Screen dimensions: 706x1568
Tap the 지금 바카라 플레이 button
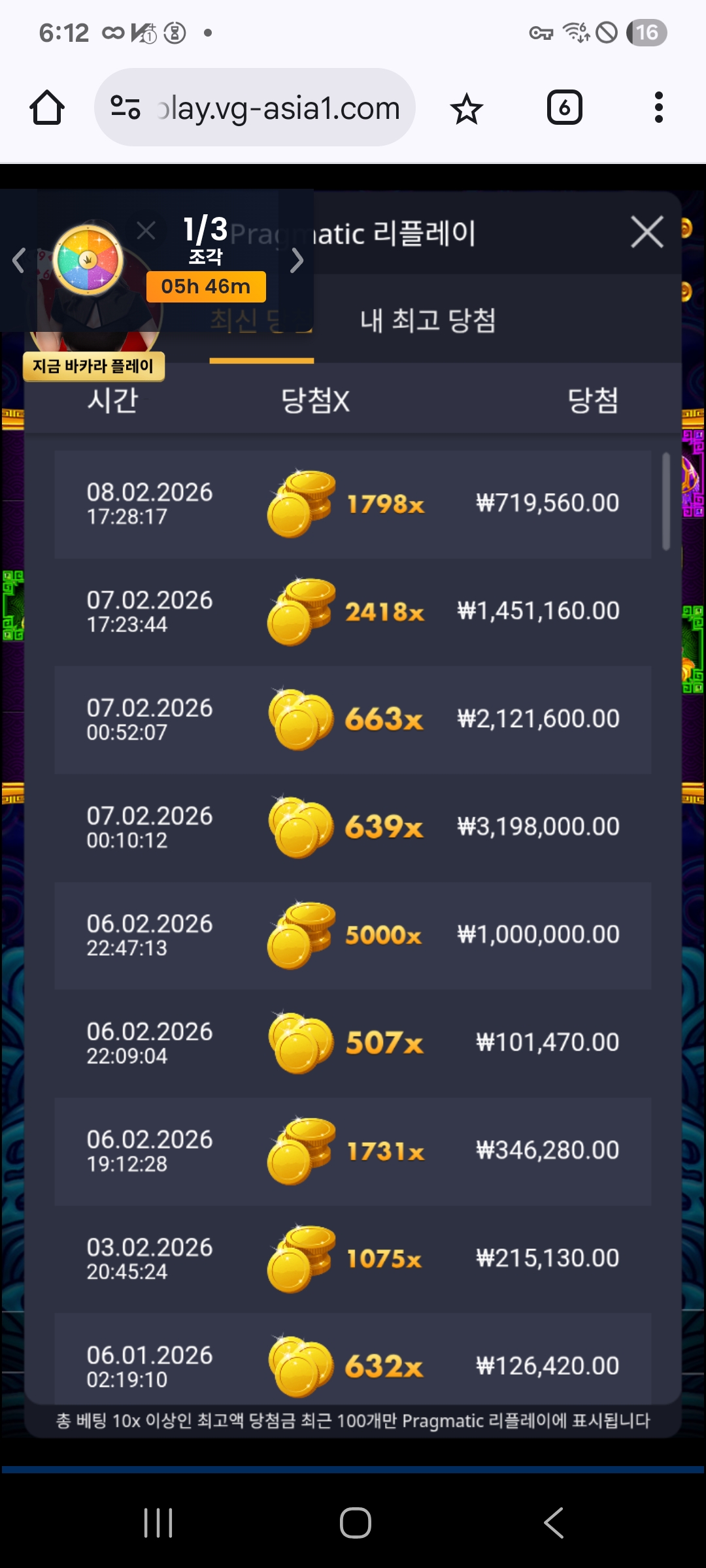point(93,366)
